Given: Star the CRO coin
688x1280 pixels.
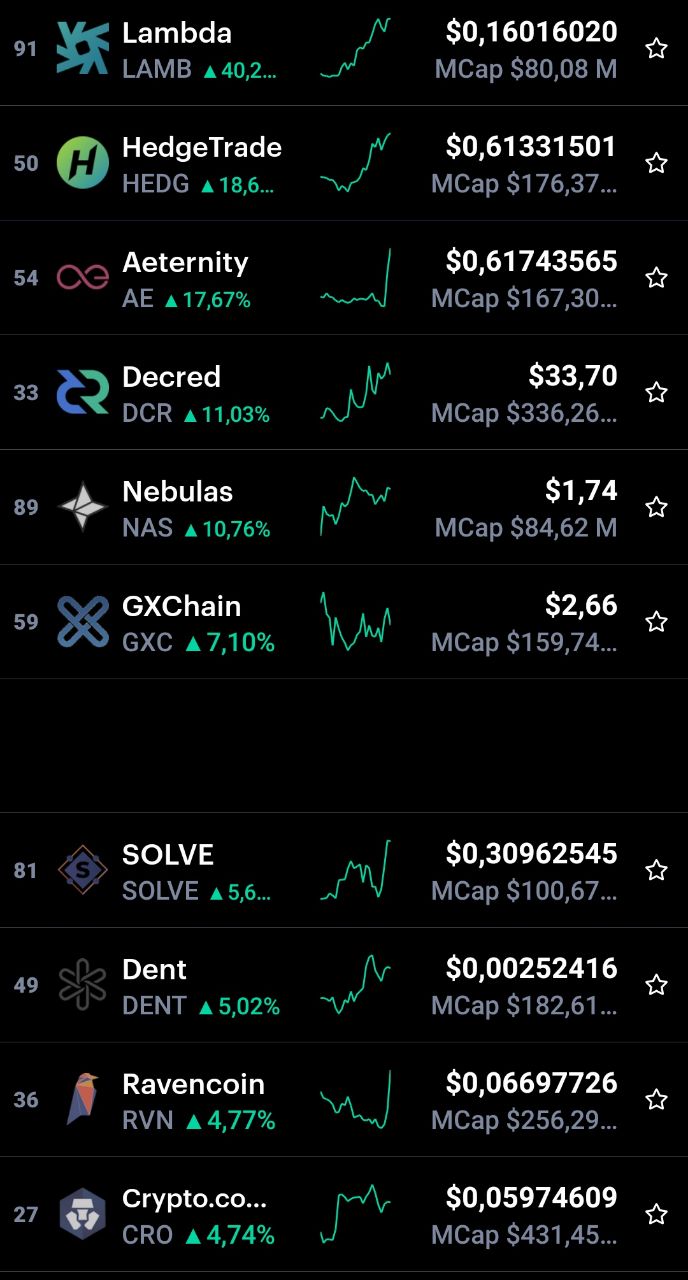Looking at the screenshot, I should [656, 1214].
